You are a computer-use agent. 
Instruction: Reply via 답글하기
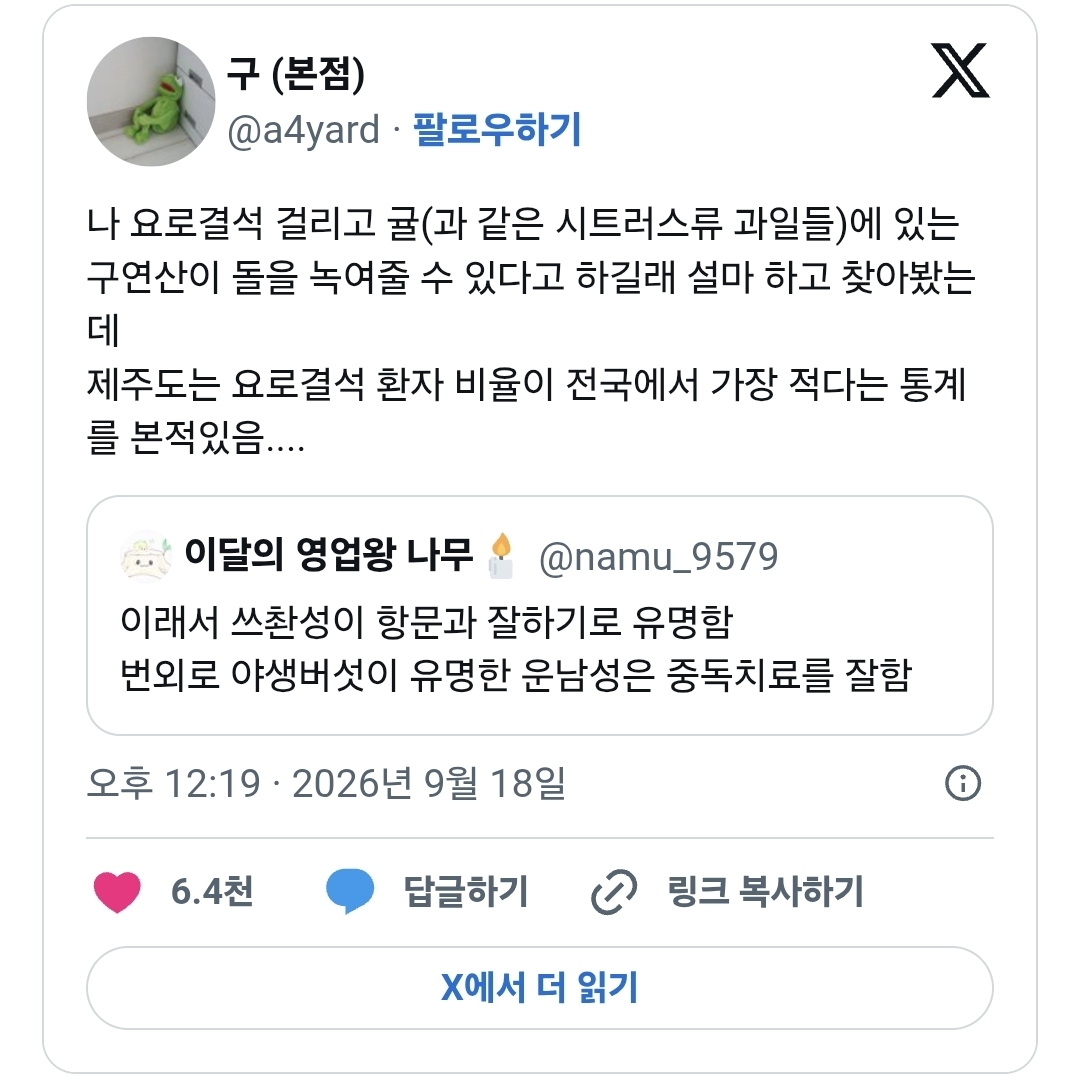[427, 892]
